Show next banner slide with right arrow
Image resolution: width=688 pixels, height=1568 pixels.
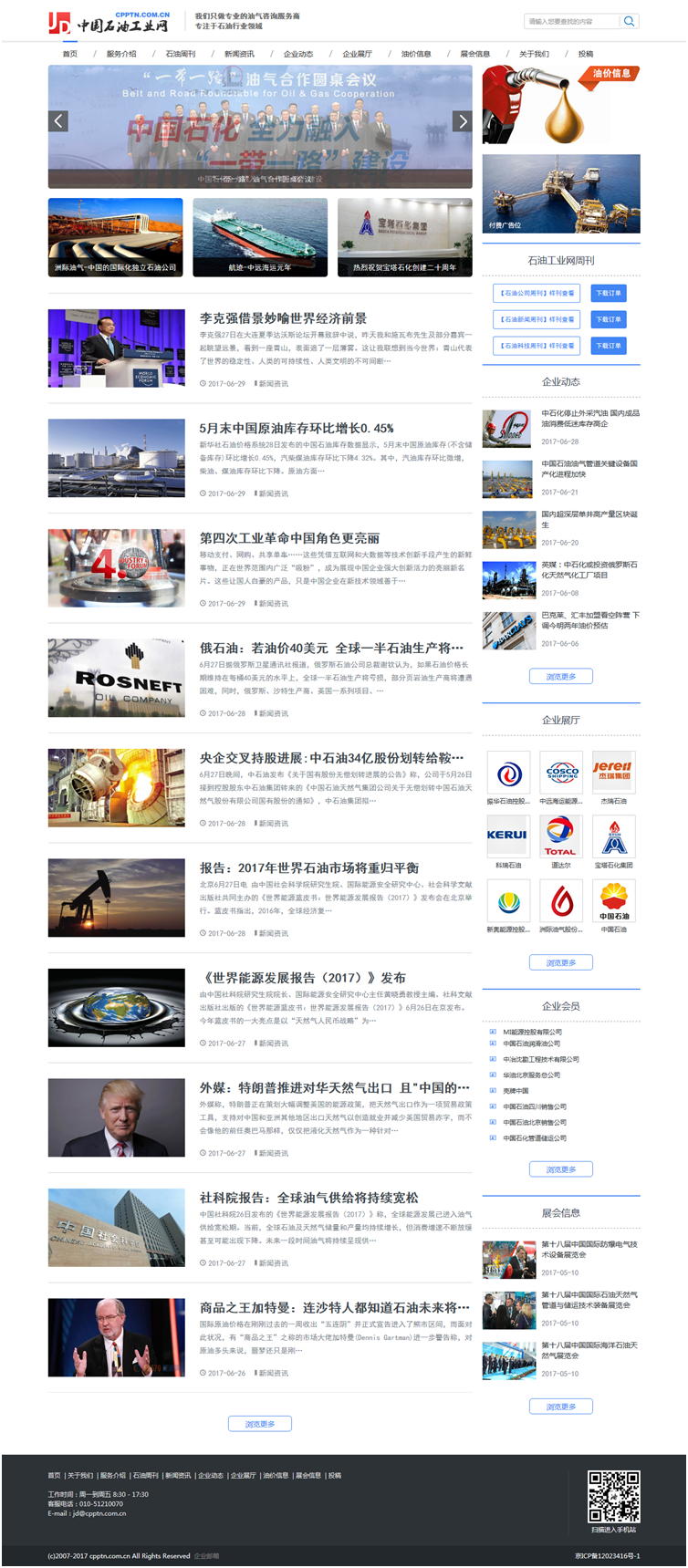[463, 120]
